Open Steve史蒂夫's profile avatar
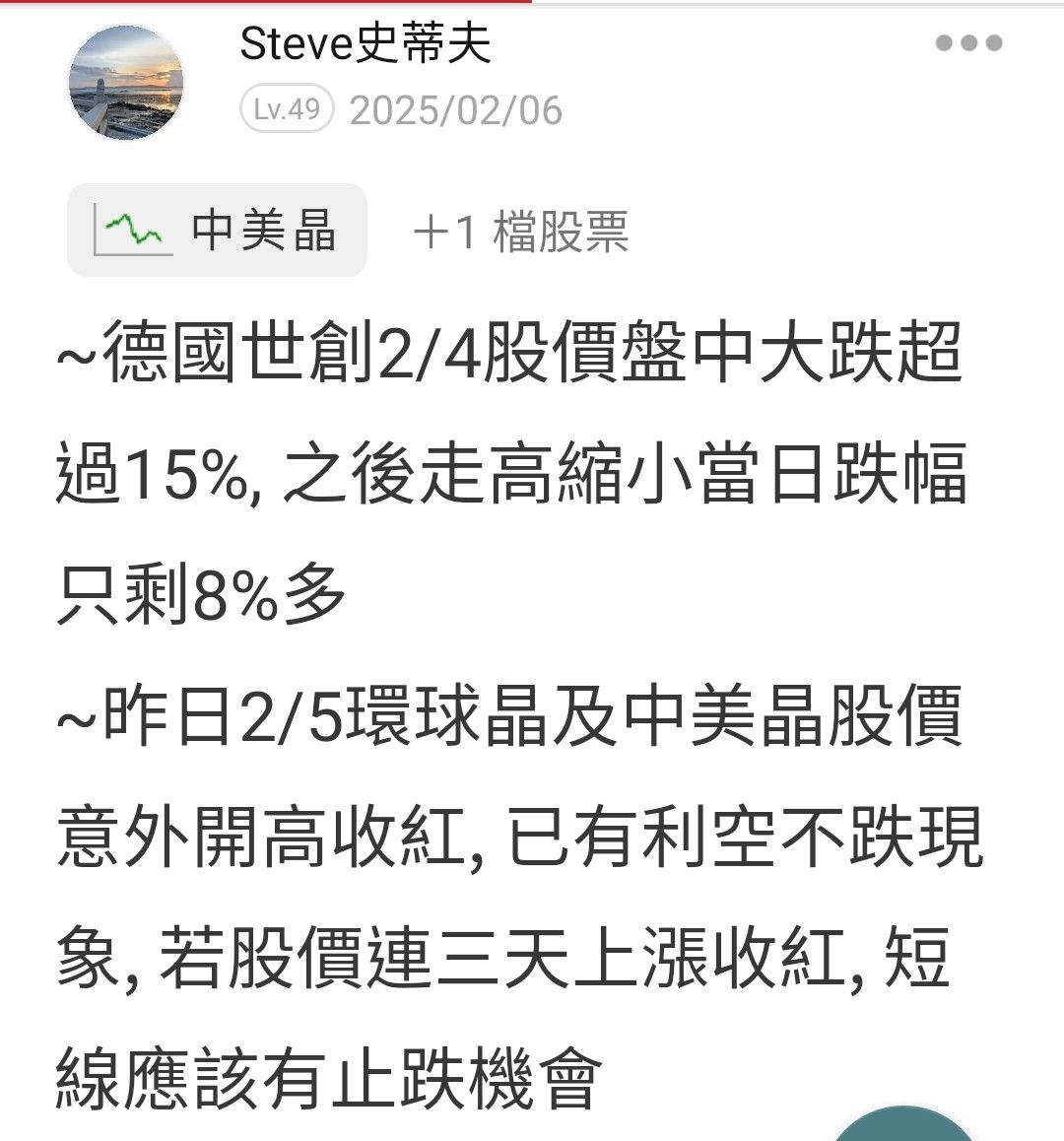Screen dimensions: 1064x1141 click(125, 83)
